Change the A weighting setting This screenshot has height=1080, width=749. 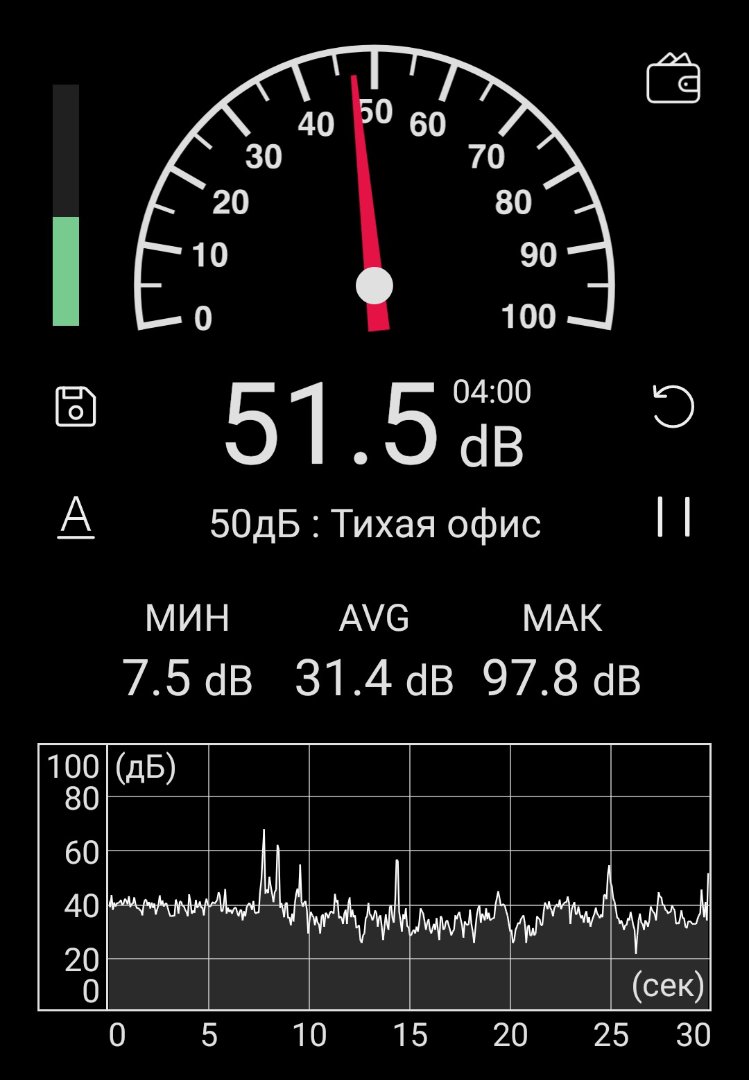coord(76,518)
